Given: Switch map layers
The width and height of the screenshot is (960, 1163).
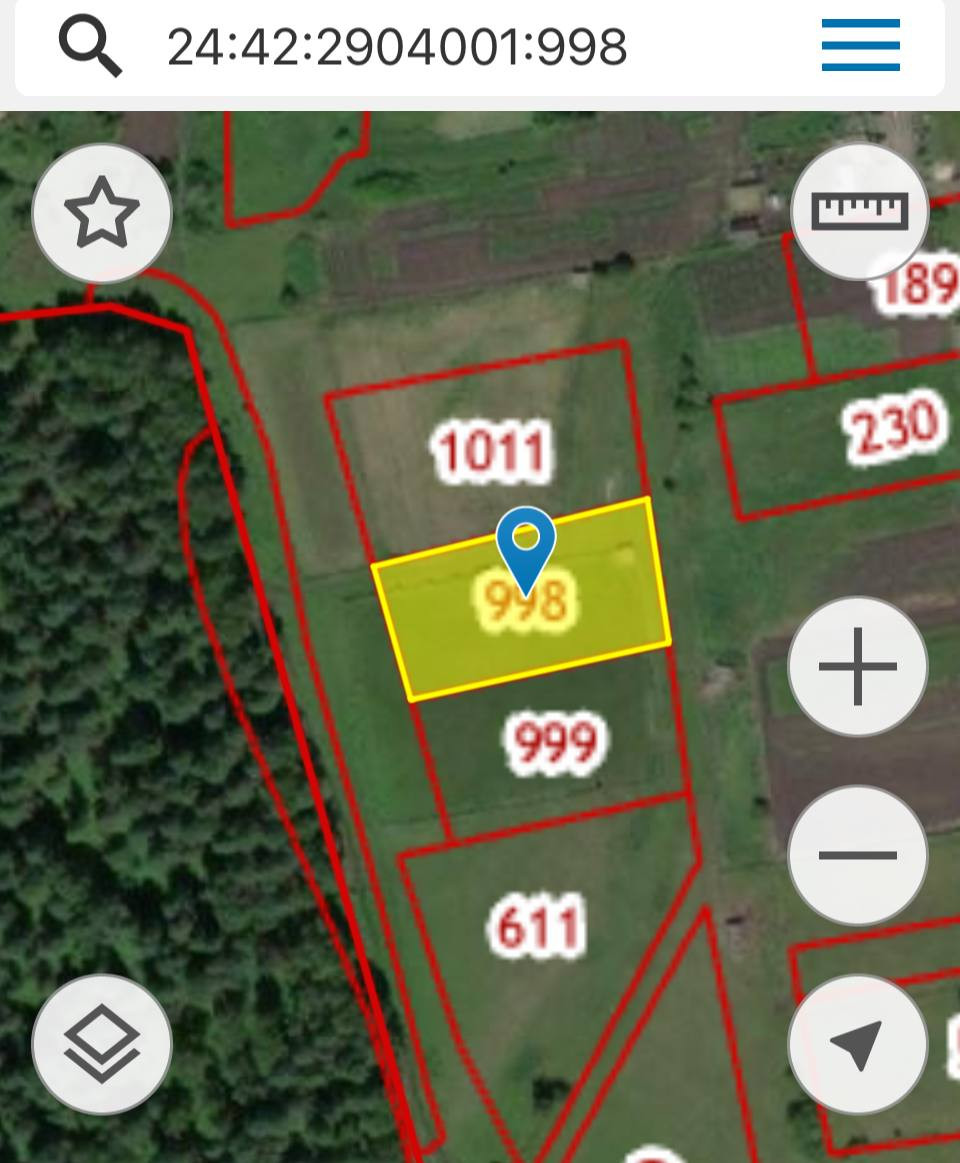Looking at the screenshot, I should [102, 1044].
